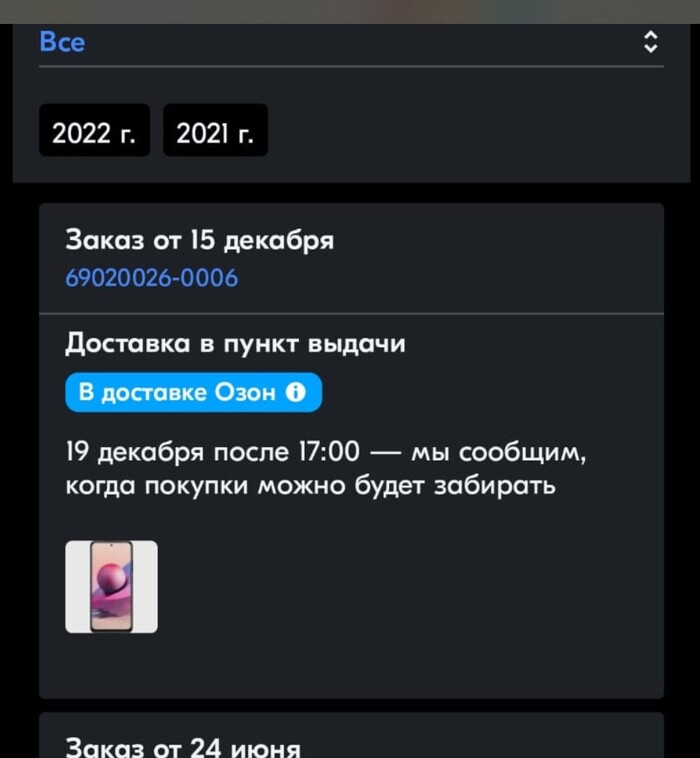Open order number 69020026-0006 link
This screenshot has height=758, width=700.
coord(152,278)
